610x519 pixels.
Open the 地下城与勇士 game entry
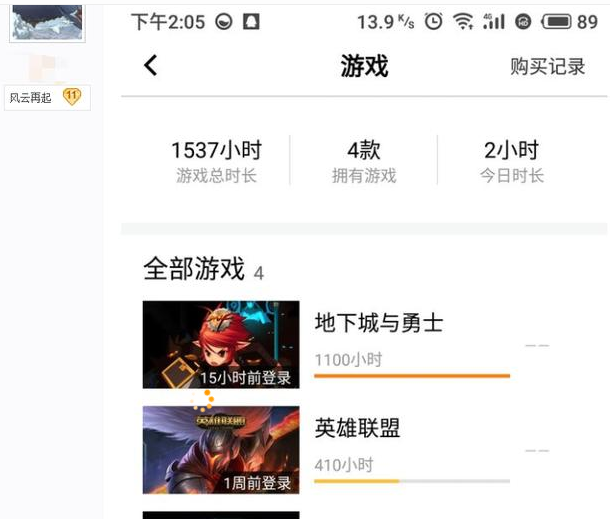click(x=378, y=324)
